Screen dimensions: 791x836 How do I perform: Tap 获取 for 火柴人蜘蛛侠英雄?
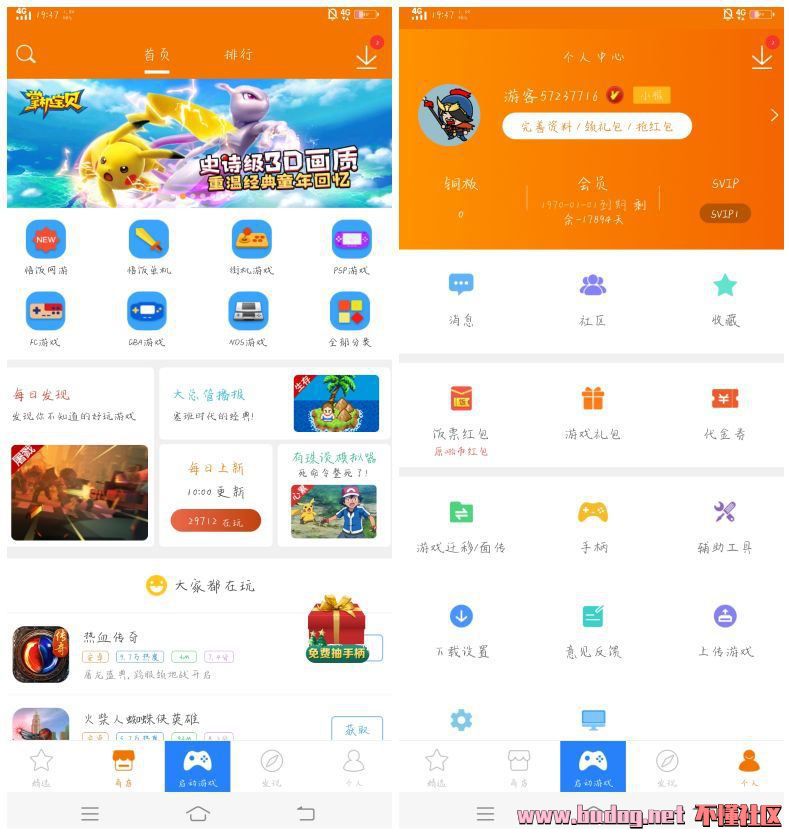pyautogui.click(x=356, y=729)
